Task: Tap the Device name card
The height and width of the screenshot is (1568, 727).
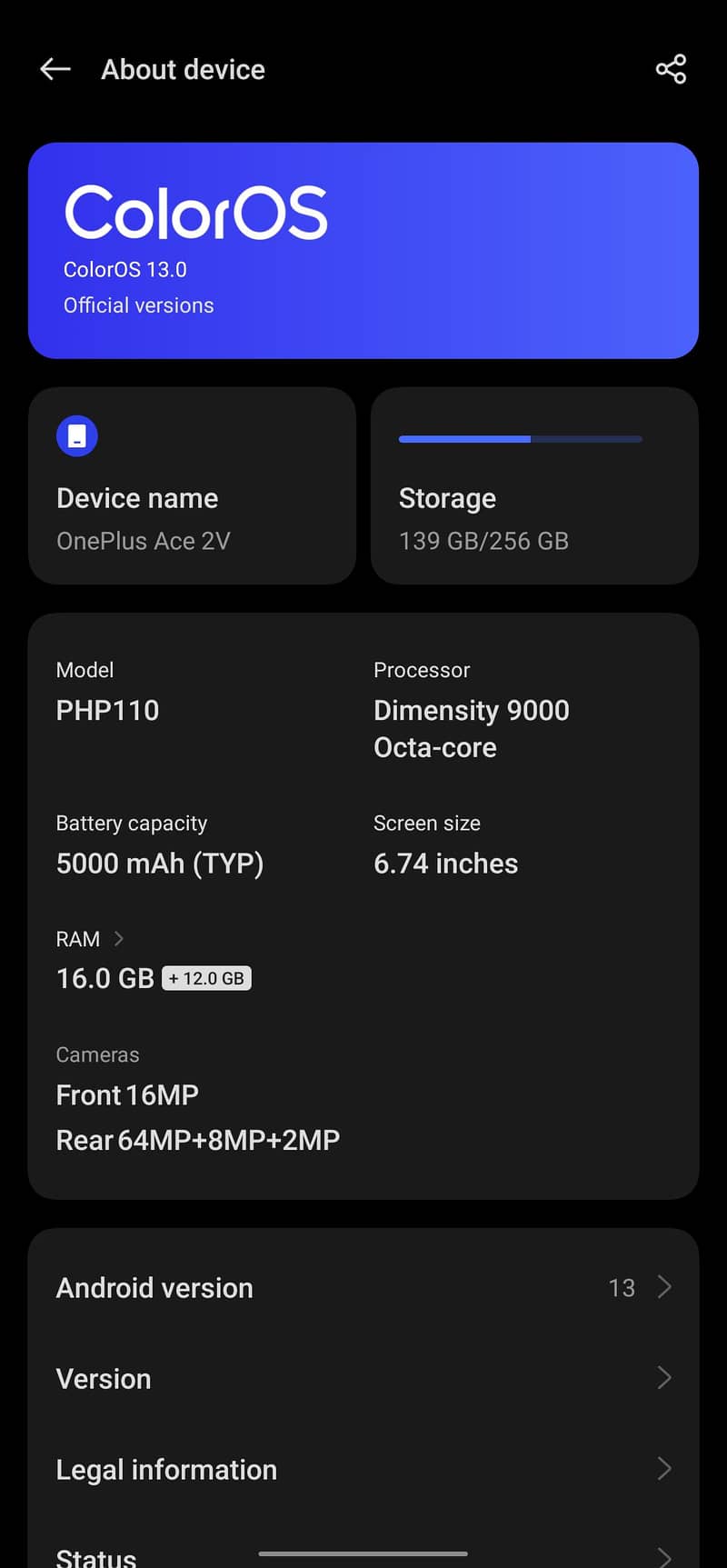Action: [192, 486]
